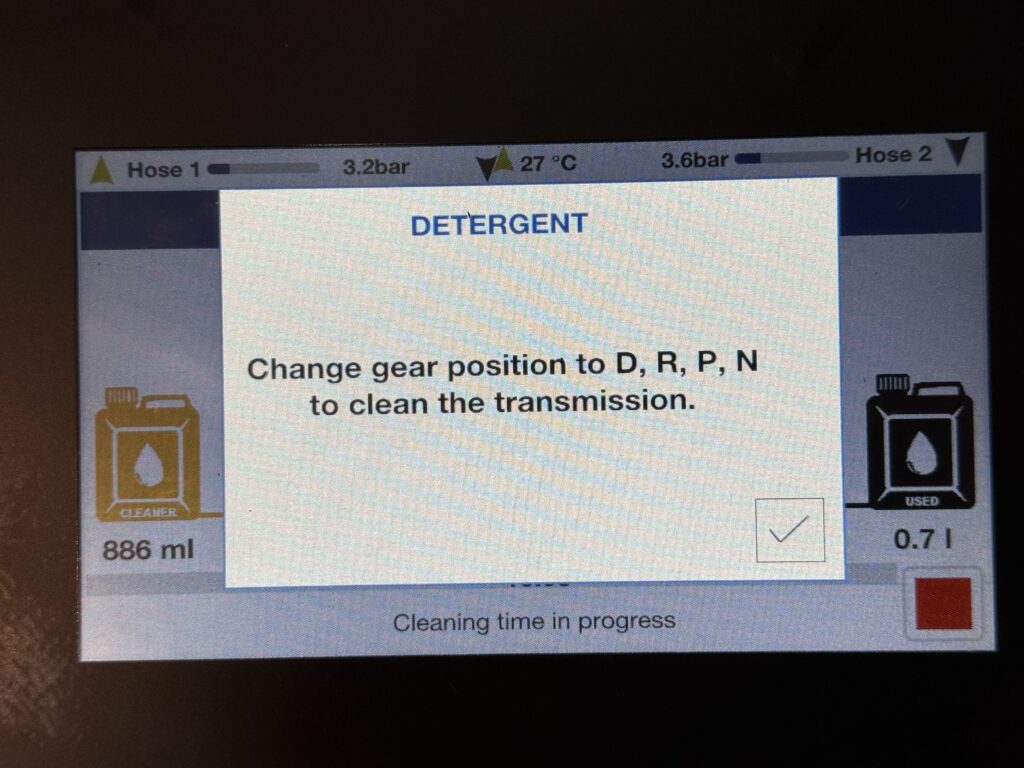Confirm the detergent dialog with the checkmark

click(790, 530)
